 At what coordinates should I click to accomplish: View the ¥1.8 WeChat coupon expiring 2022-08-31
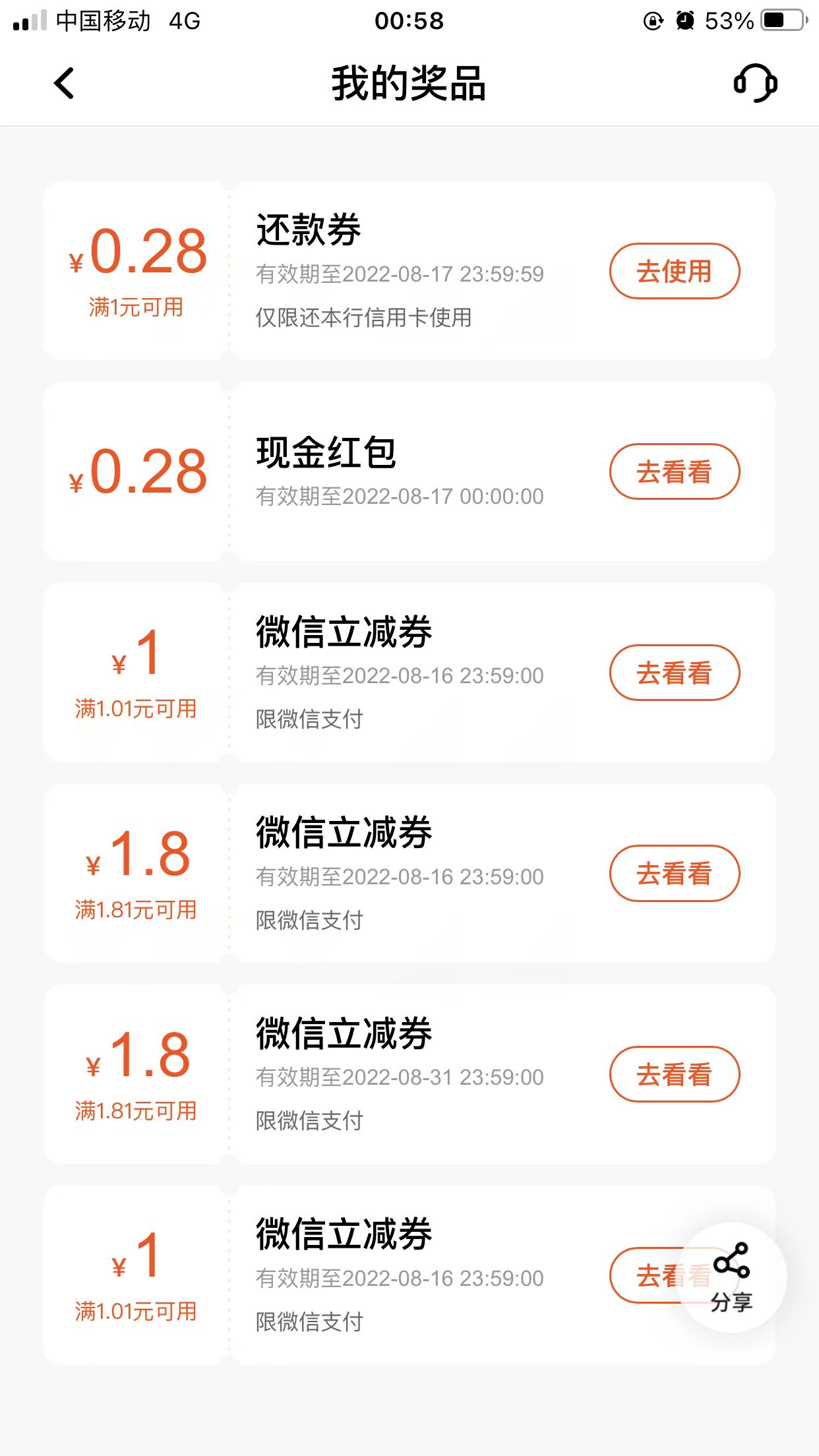(675, 1074)
